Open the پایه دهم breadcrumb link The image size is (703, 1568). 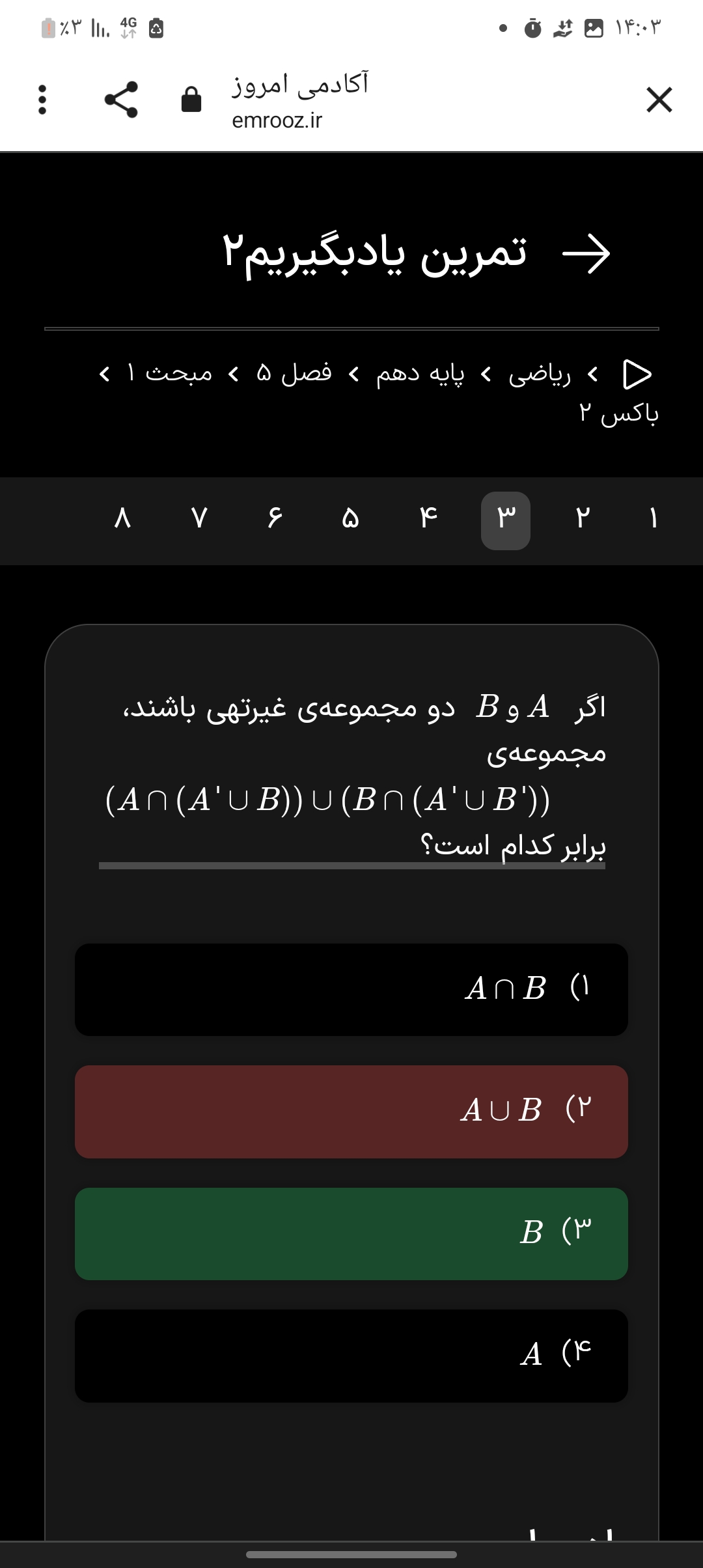tap(420, 374)
